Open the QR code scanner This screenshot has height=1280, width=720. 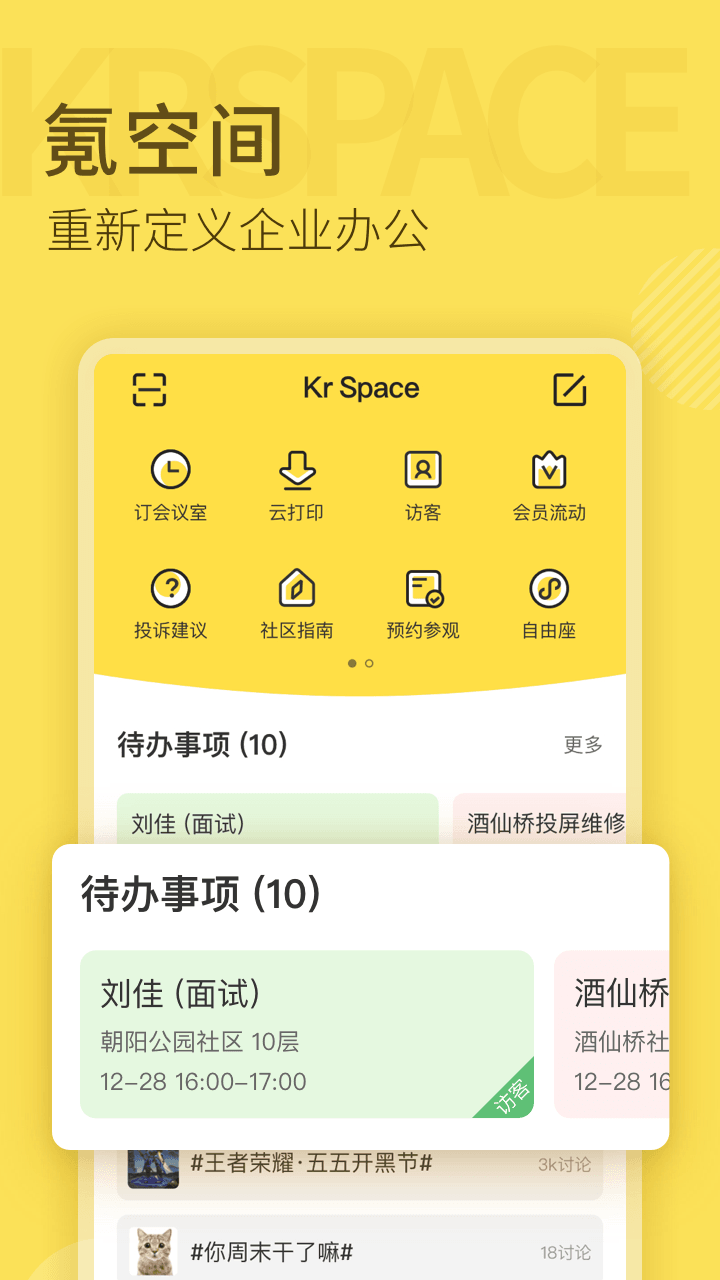tap(150, 391)
